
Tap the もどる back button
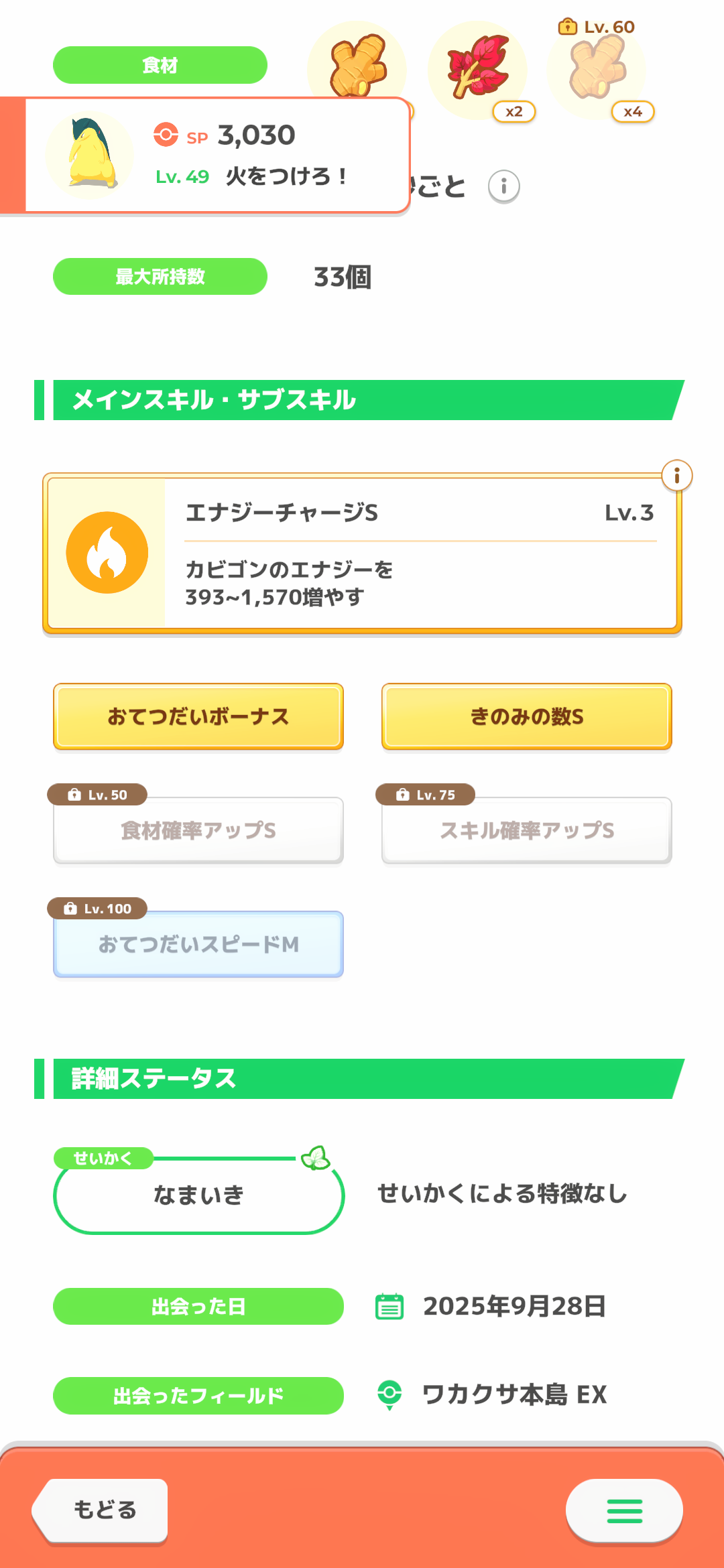[x=102, y=1510]
